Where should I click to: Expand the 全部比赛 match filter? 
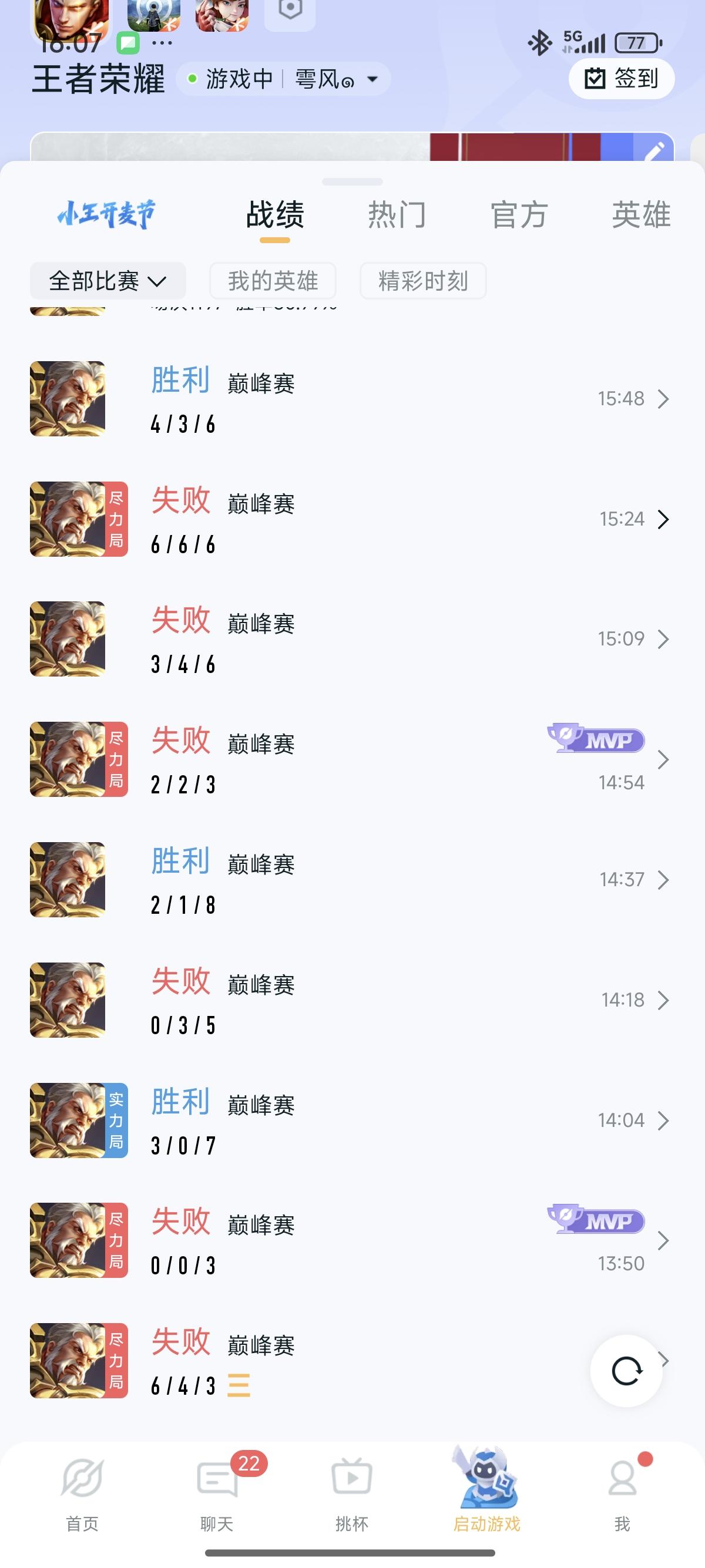tap(108, 281)
